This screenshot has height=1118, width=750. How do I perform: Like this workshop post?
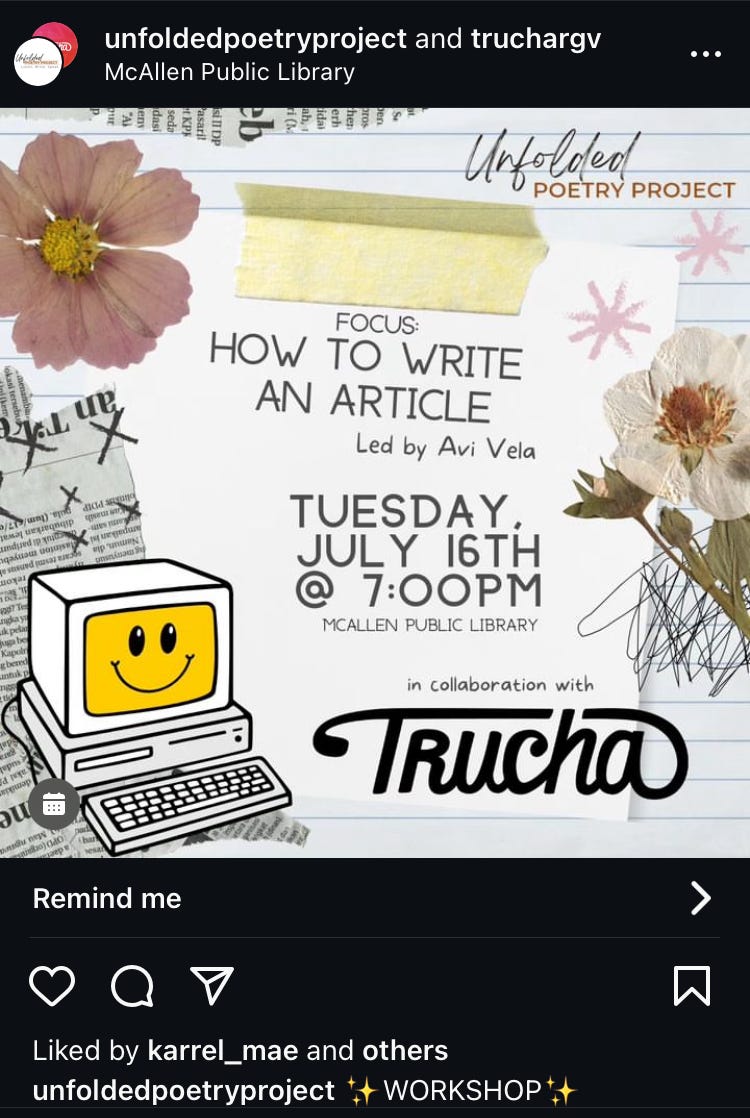(x=52, y=986)
